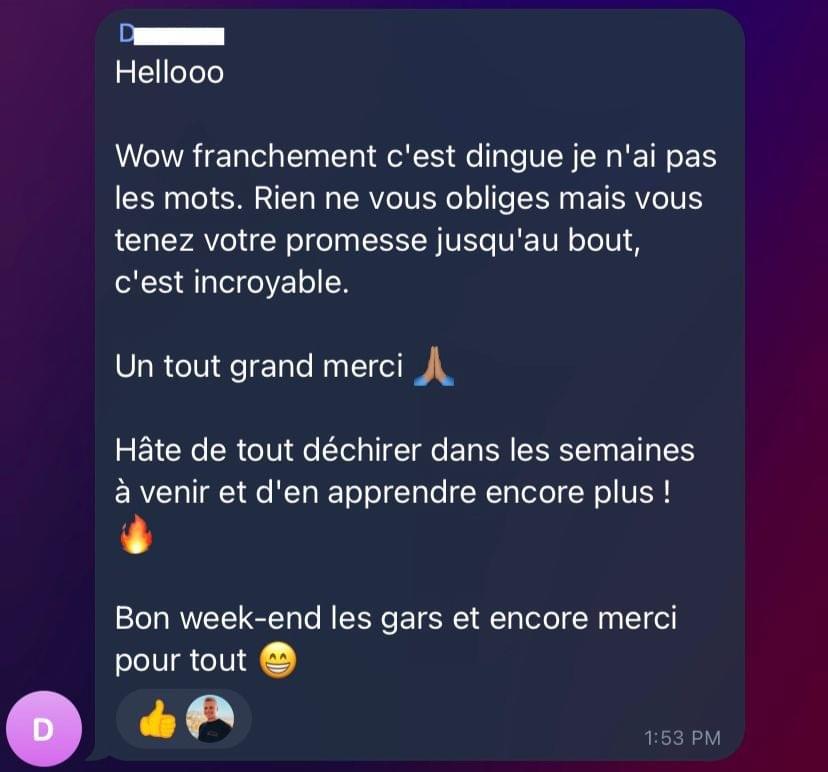The height and width of the screenshot is (772, 828).
Task: Open sender's purple D avatar
Action: pyautogui.click(x=44, y=730)
